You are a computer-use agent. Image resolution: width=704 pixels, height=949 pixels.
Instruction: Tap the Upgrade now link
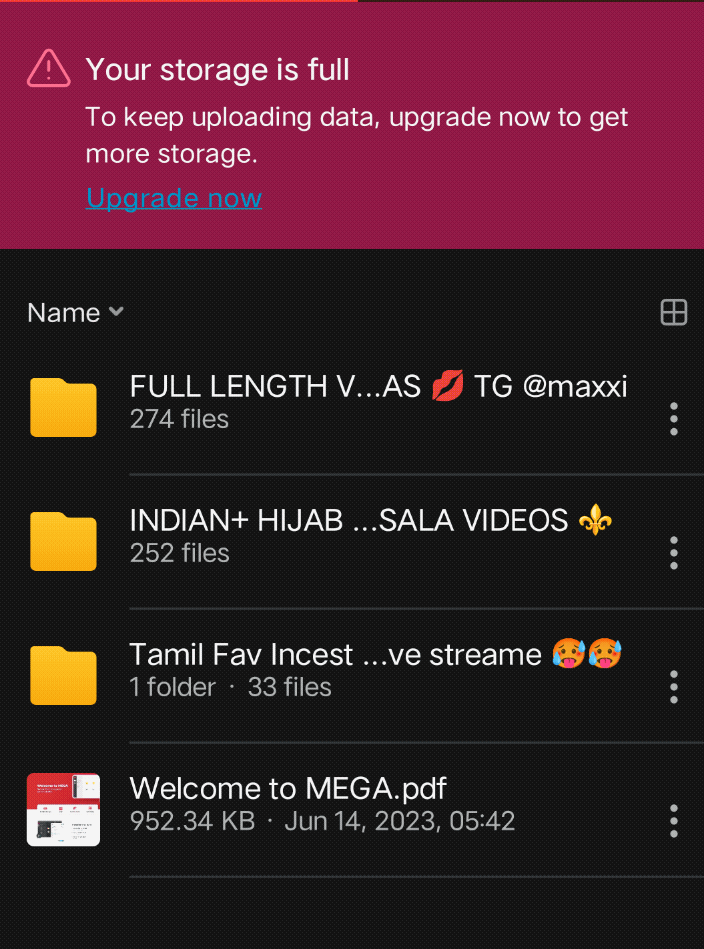click(x=174, y=198)
